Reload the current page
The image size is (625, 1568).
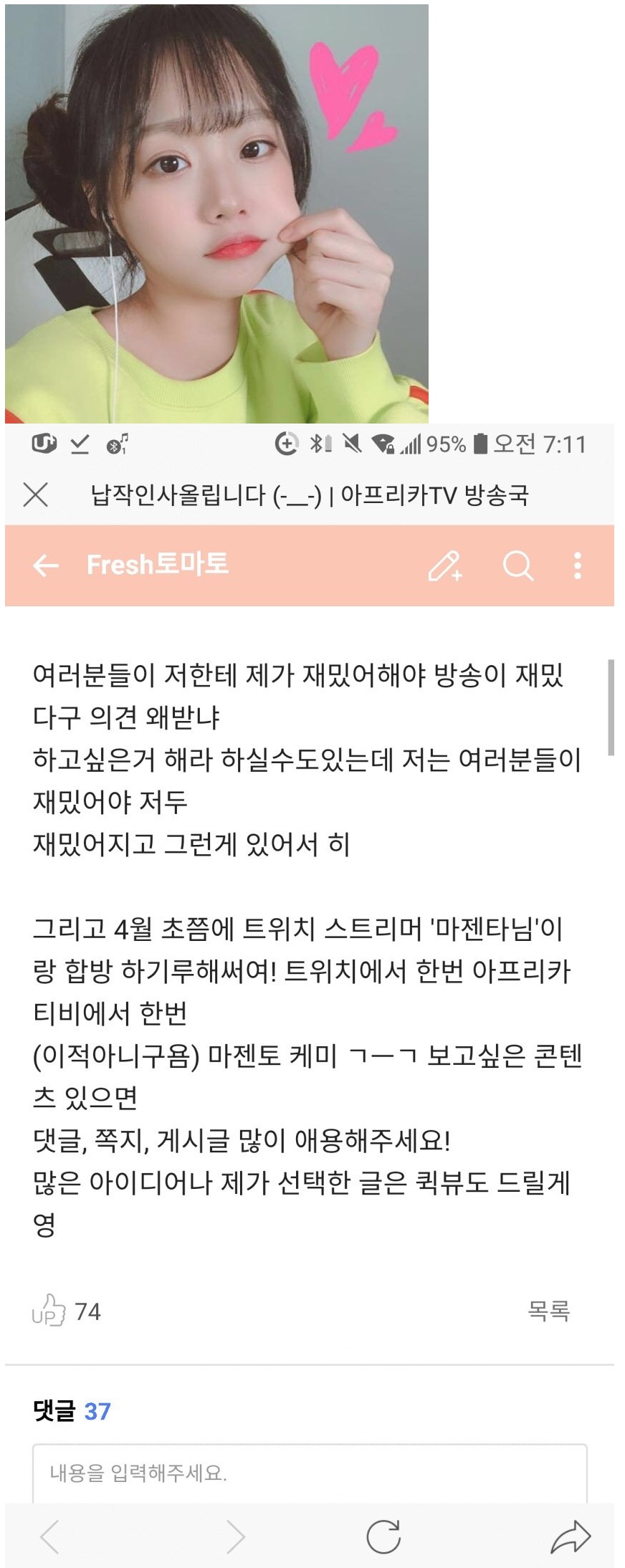click(x=383, y=1537)
